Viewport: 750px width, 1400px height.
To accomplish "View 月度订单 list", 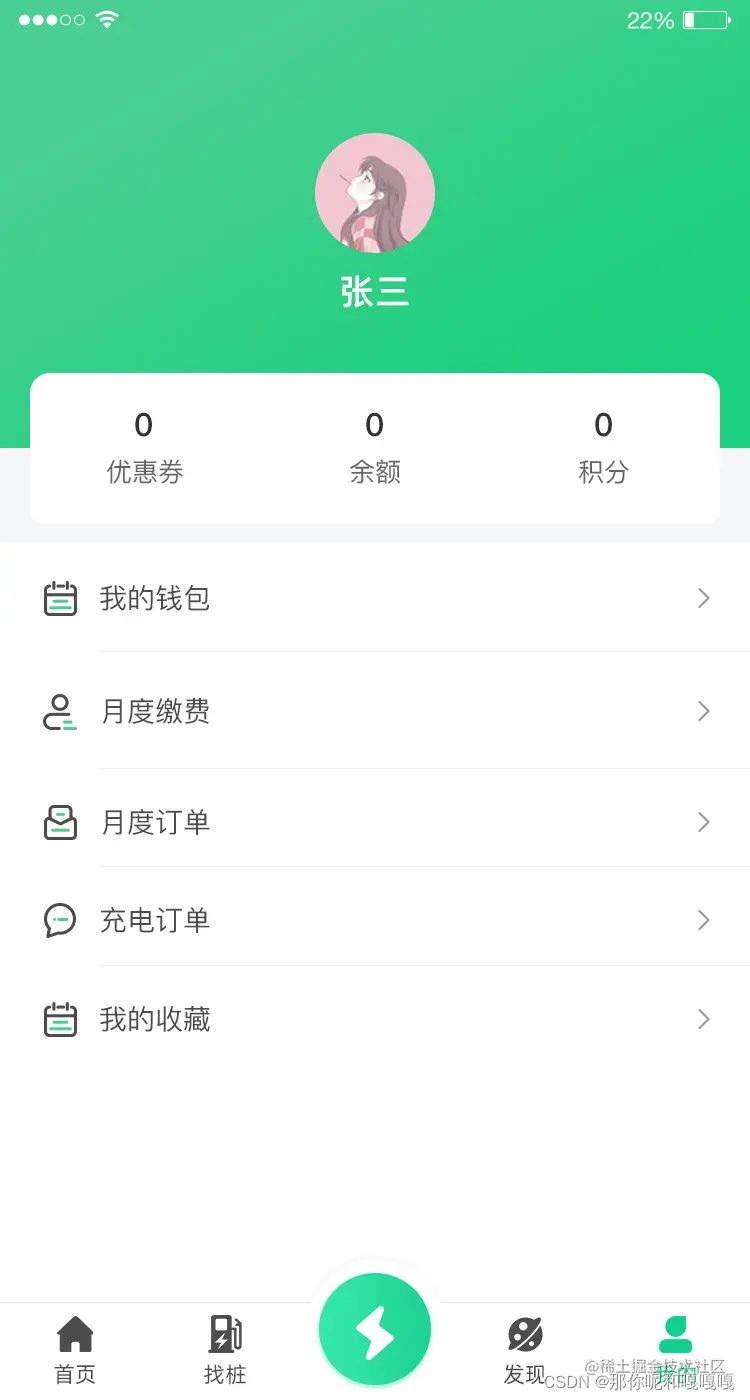I will tap(375, 822).
